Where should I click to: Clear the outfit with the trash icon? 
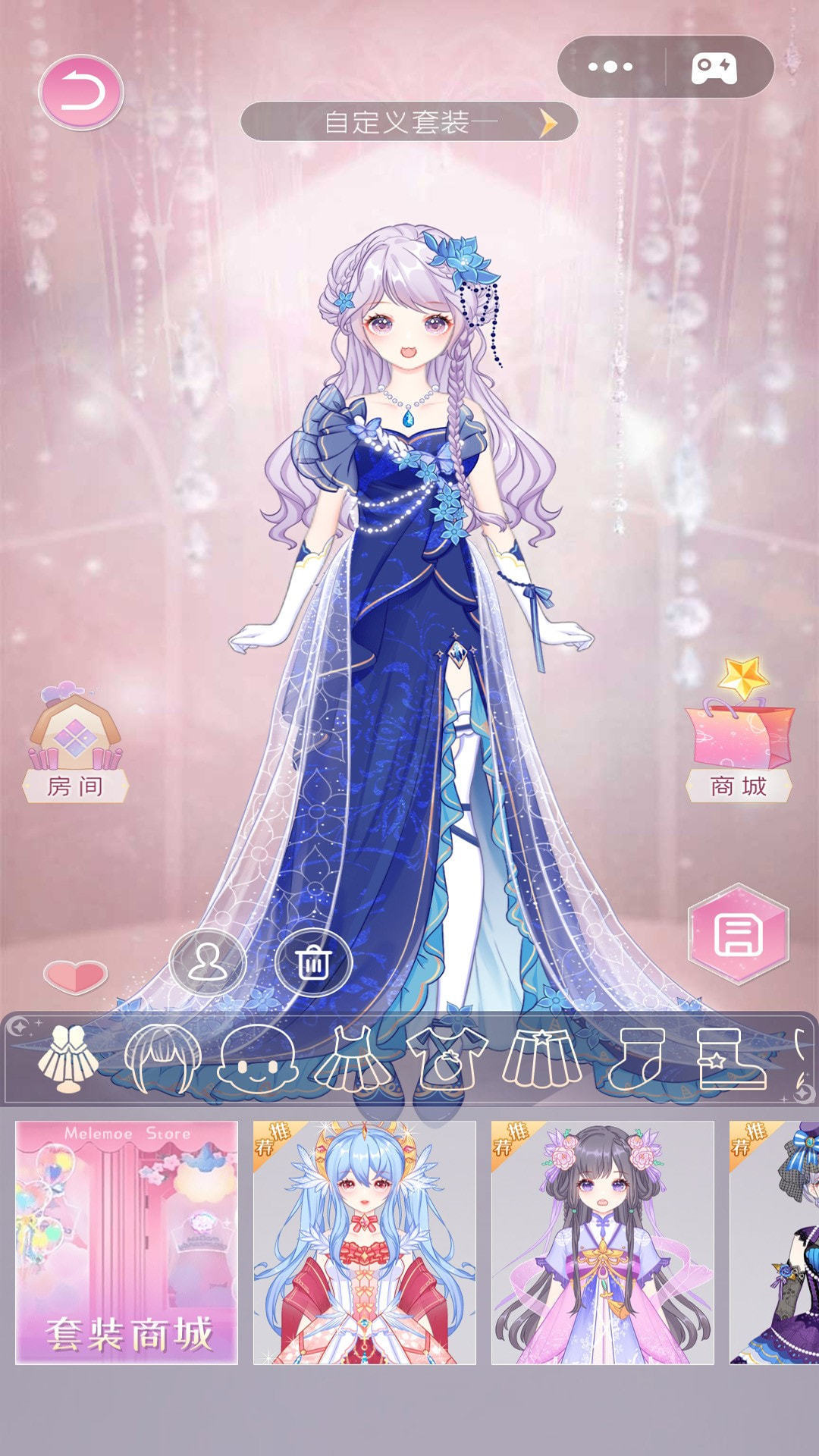click(x=313, y=963)
